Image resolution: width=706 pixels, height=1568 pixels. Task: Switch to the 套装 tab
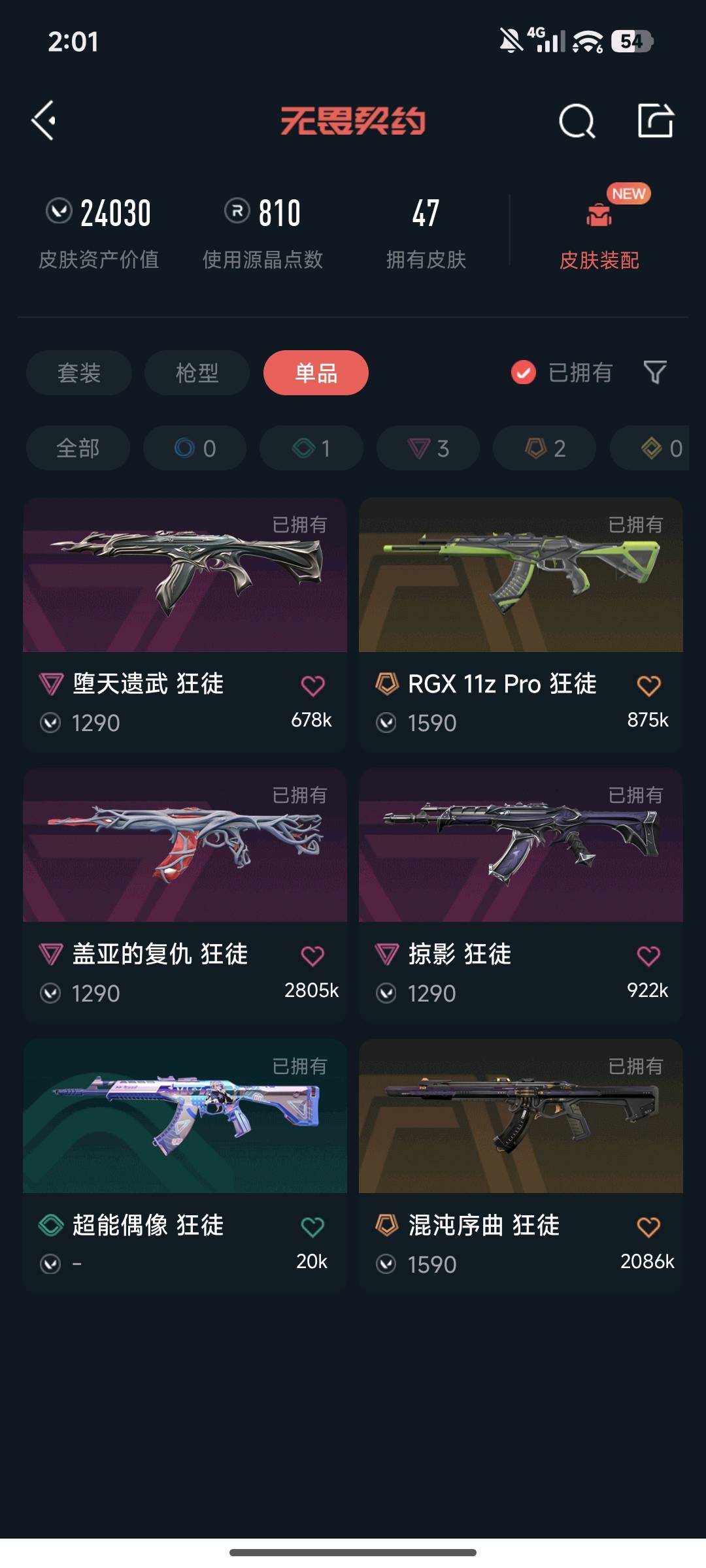tap(79, 373)
